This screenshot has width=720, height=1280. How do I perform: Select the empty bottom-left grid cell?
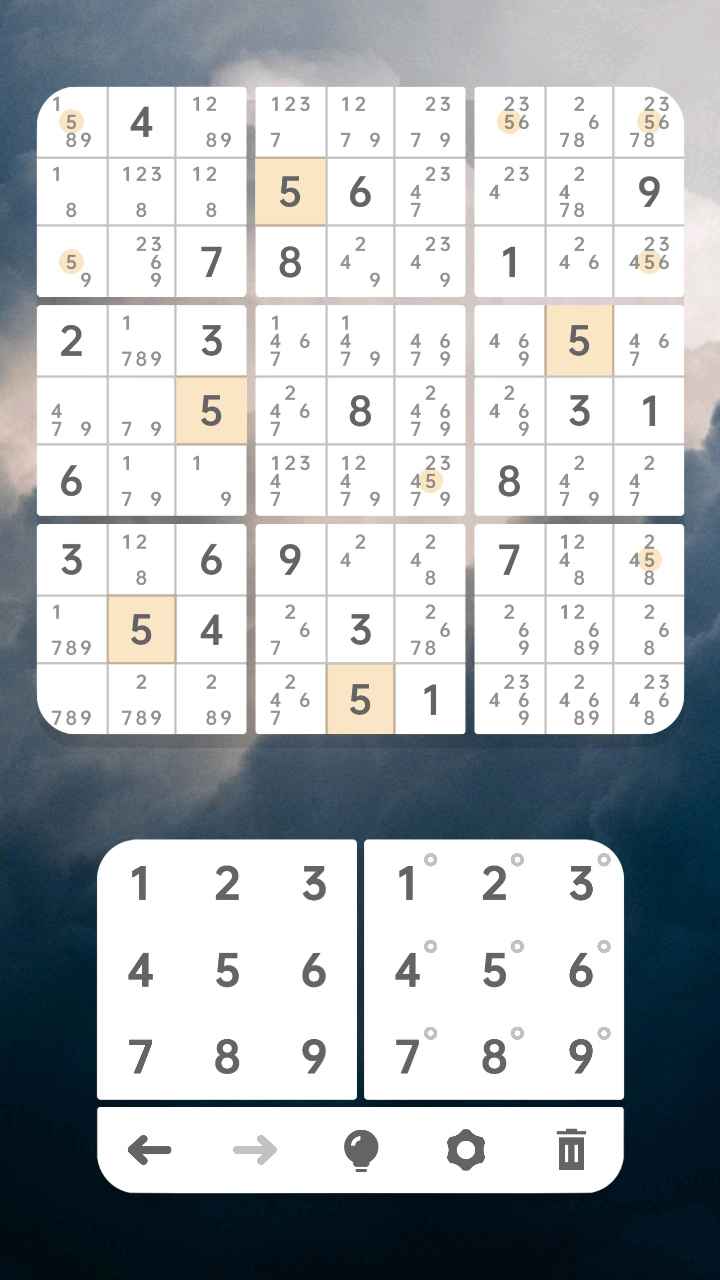pyautogui.click(x=72, y=699)
